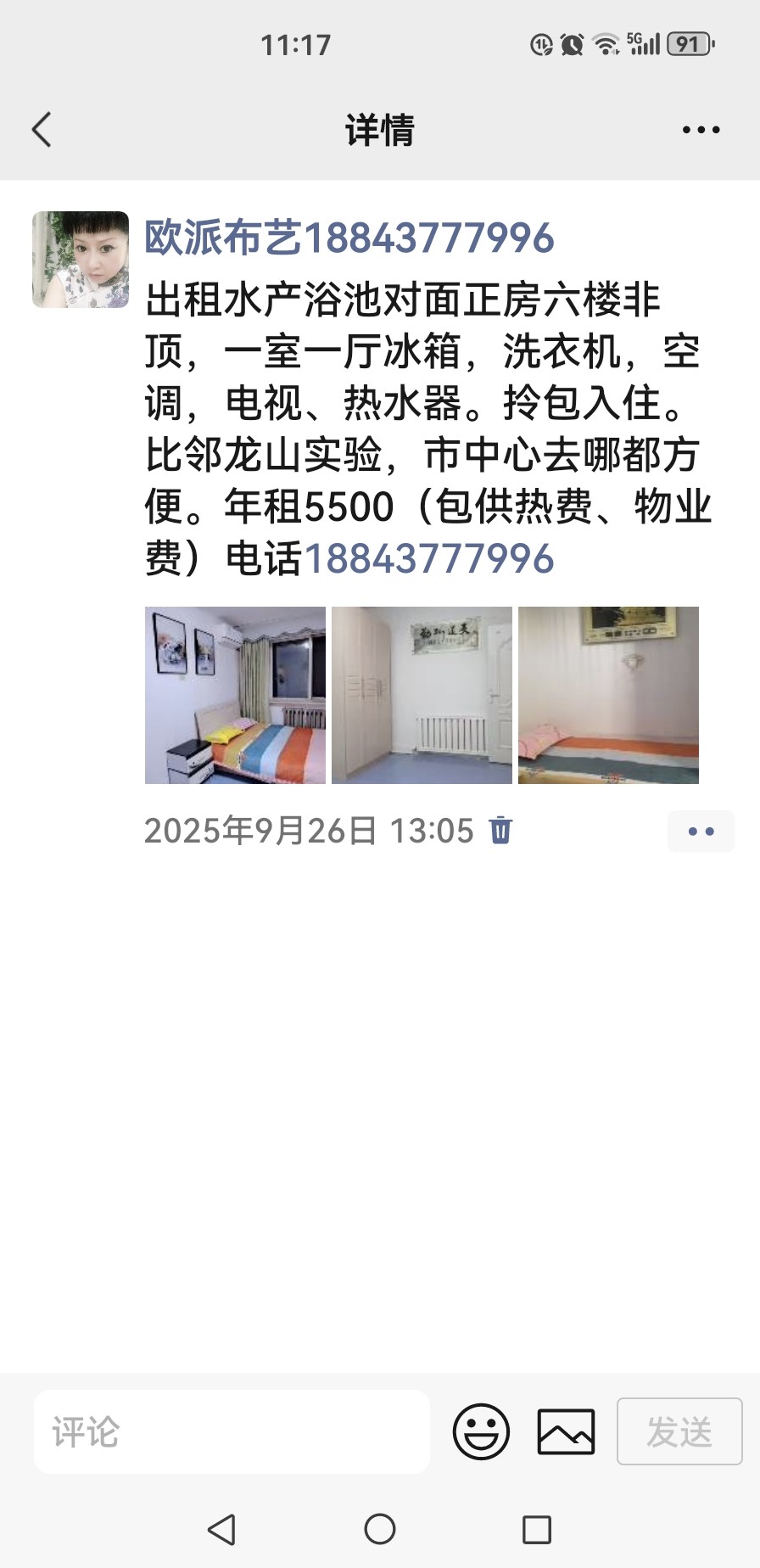View the bedroom photo with striped bedding
This screenshot has width=760, height=1568.
pos(235,695)
